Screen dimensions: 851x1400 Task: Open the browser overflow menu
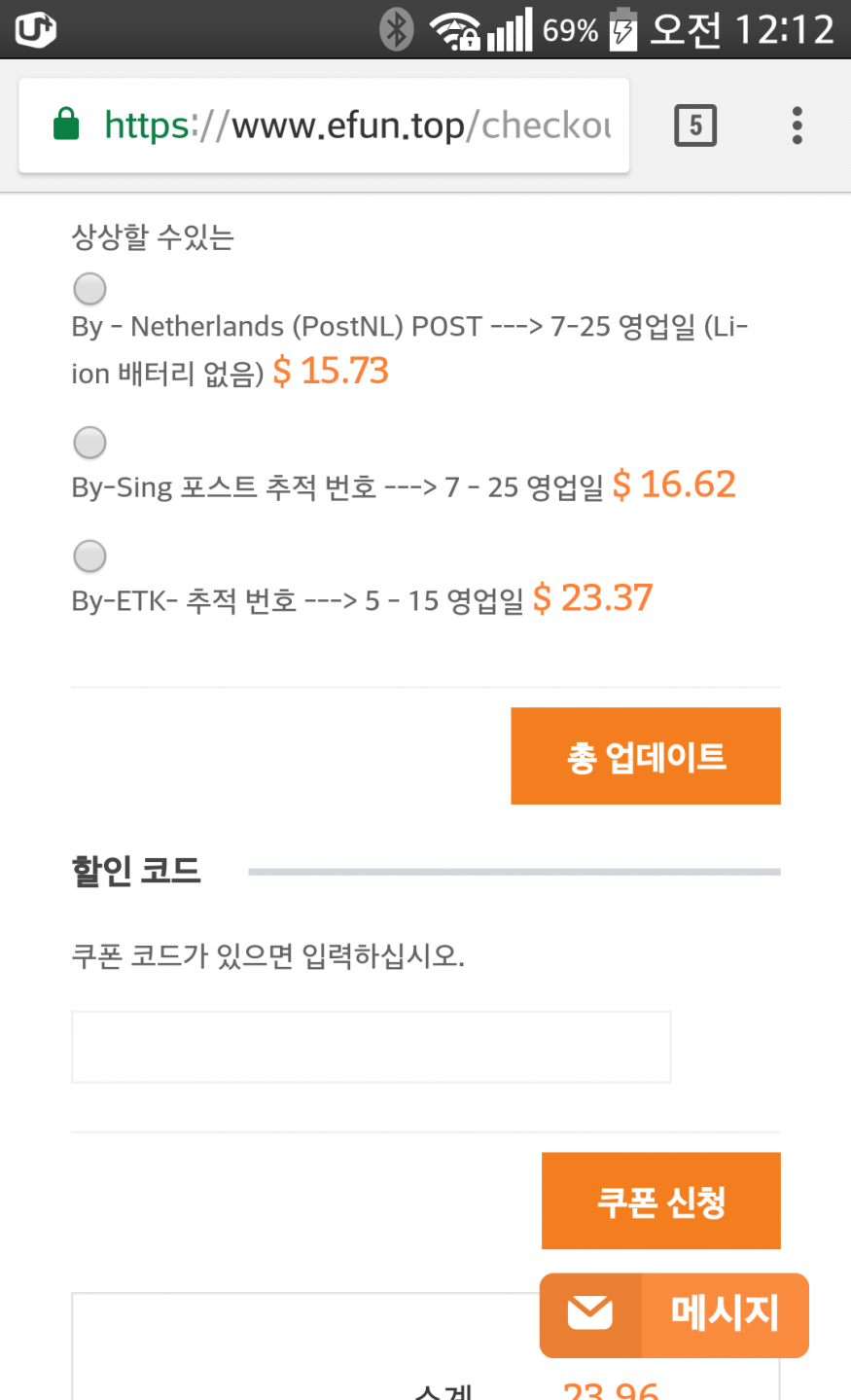(x=798, y=126)
